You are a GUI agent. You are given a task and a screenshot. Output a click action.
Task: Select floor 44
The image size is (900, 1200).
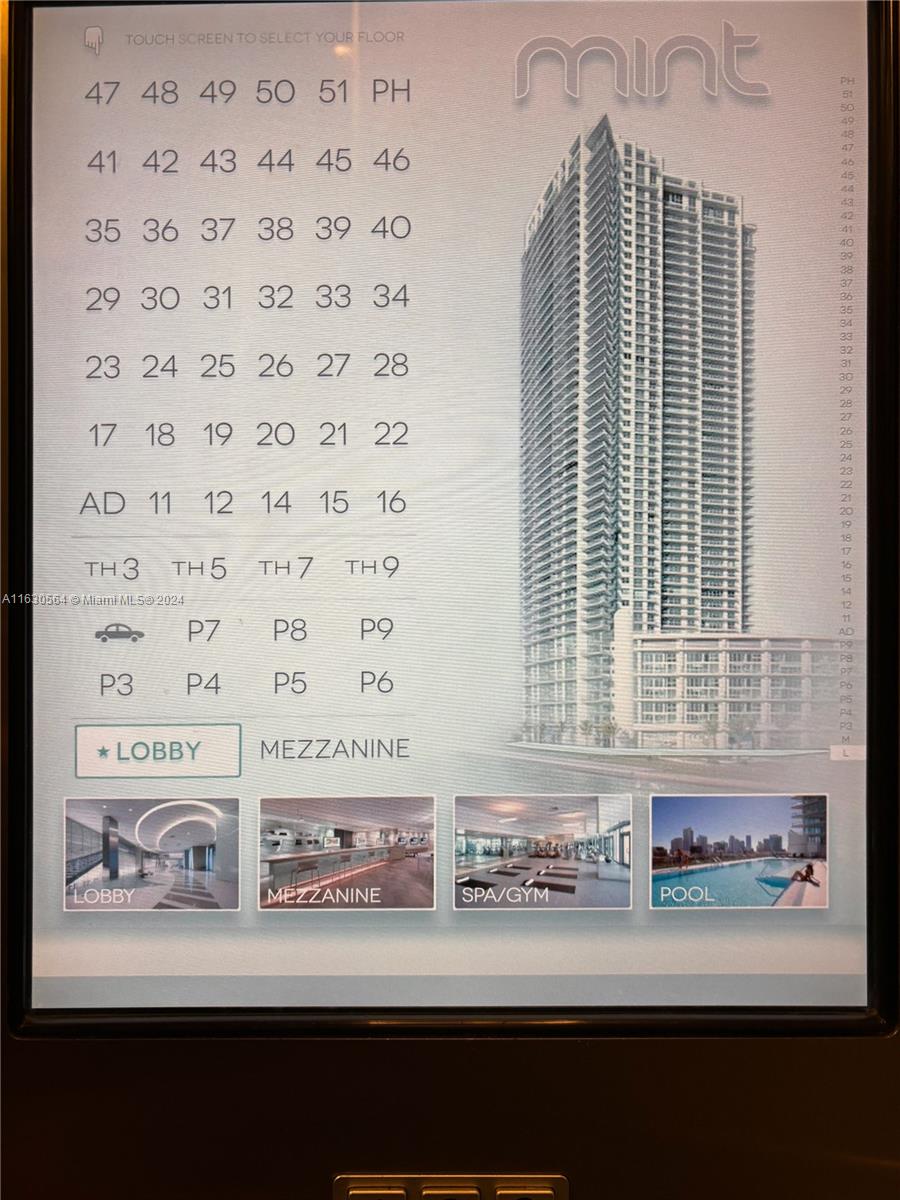[275, 160]
